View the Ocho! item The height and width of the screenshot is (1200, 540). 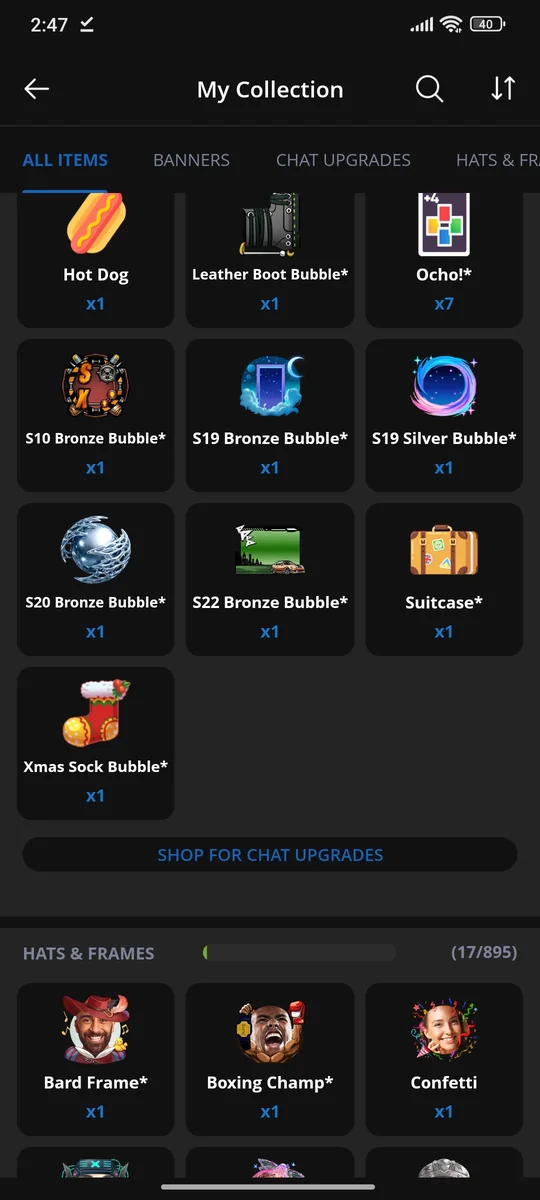[x=444, y=260]
